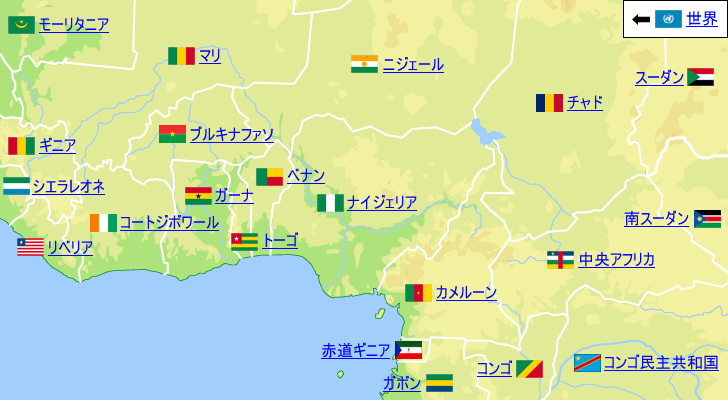
Task: Tap the シエラレオネ link
Action: click(68, 187)
